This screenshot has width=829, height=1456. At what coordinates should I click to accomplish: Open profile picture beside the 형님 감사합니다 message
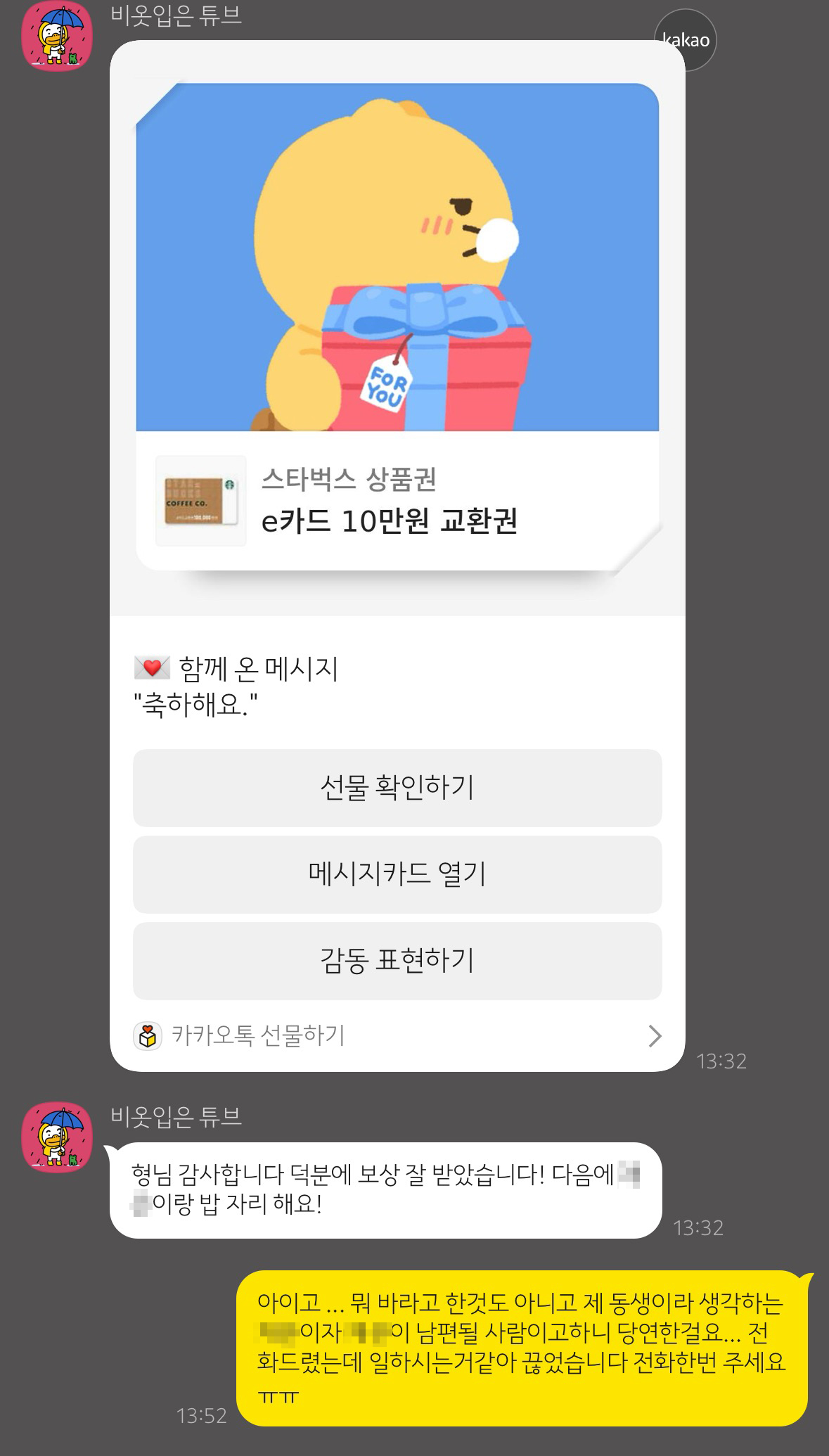pyautogui.click(x=57, y=1137)
